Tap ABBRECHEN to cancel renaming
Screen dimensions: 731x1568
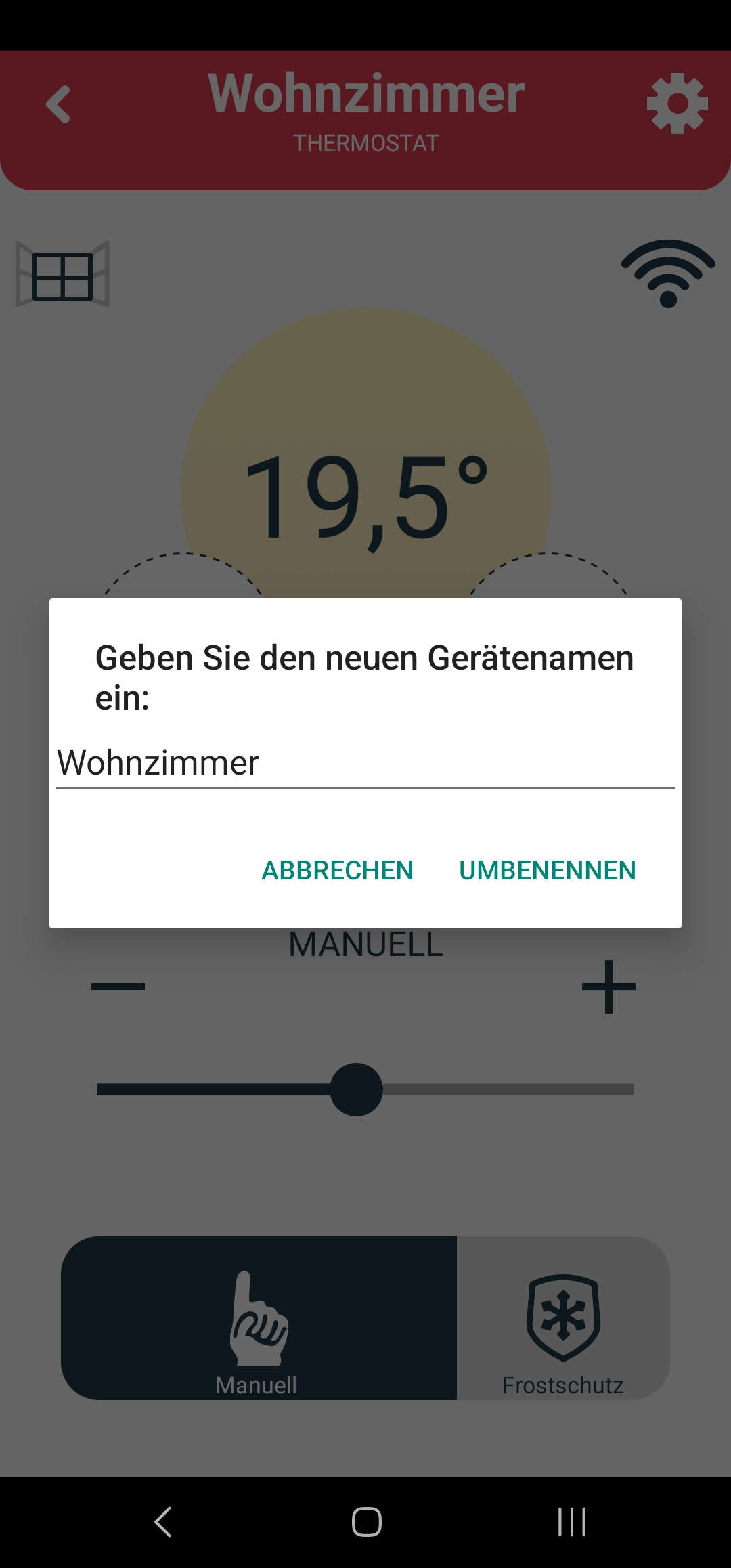pos(337,870)
